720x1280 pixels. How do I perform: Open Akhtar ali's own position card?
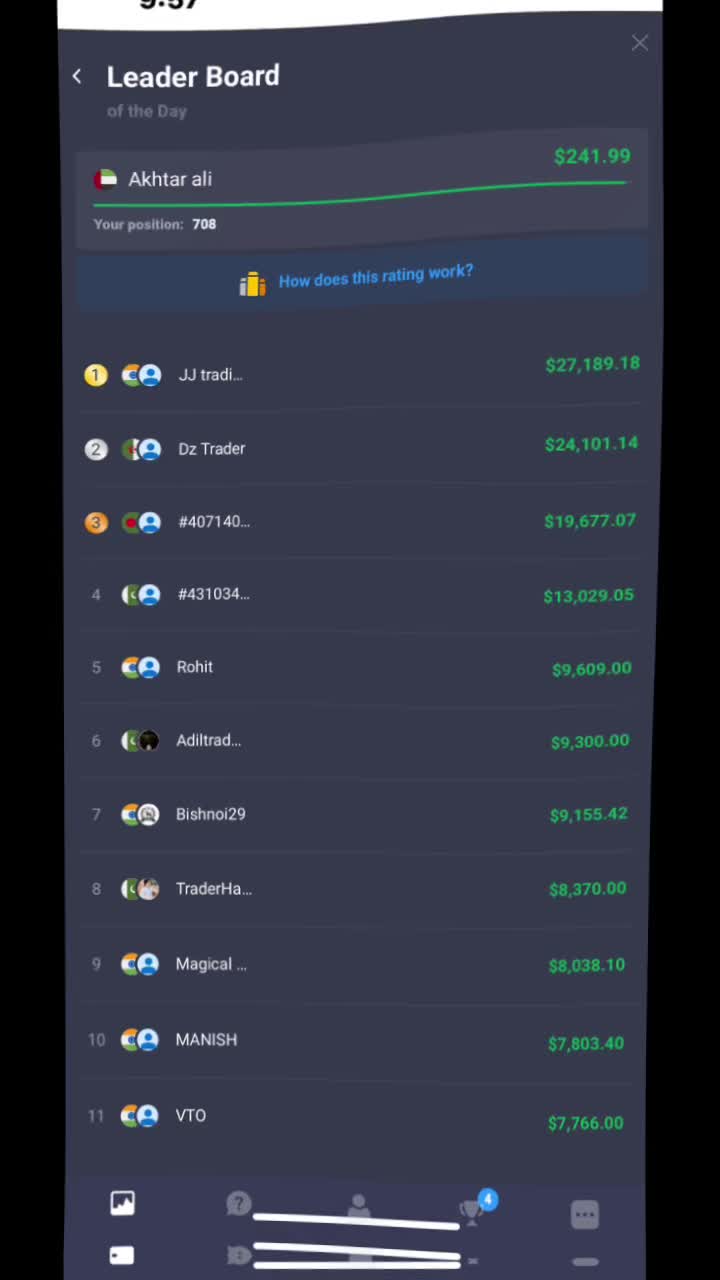click(361, 190)
